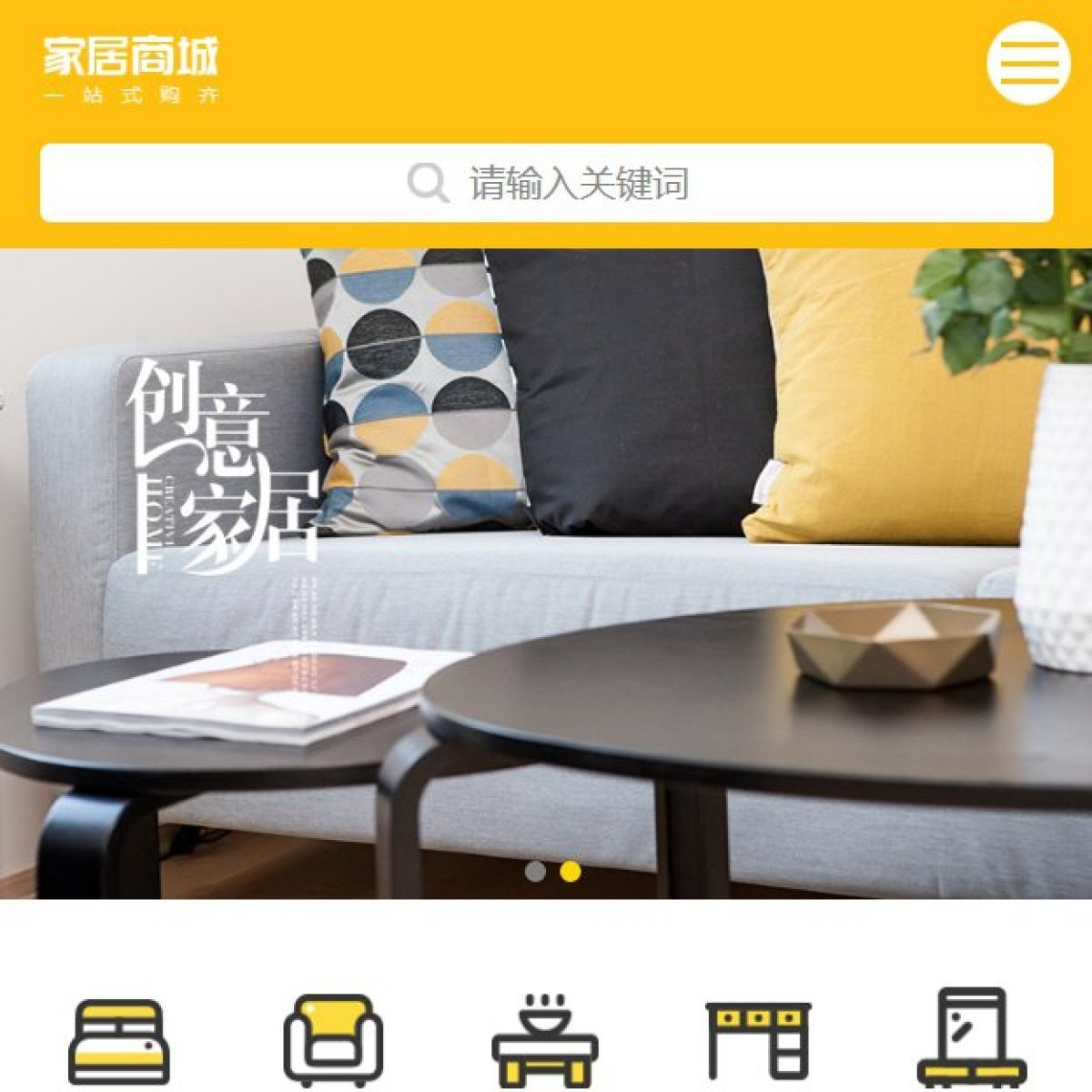This screenshot has width=1092, height=1092.
Task: Open the desk category icon
Action: (x=758, y=1042)
